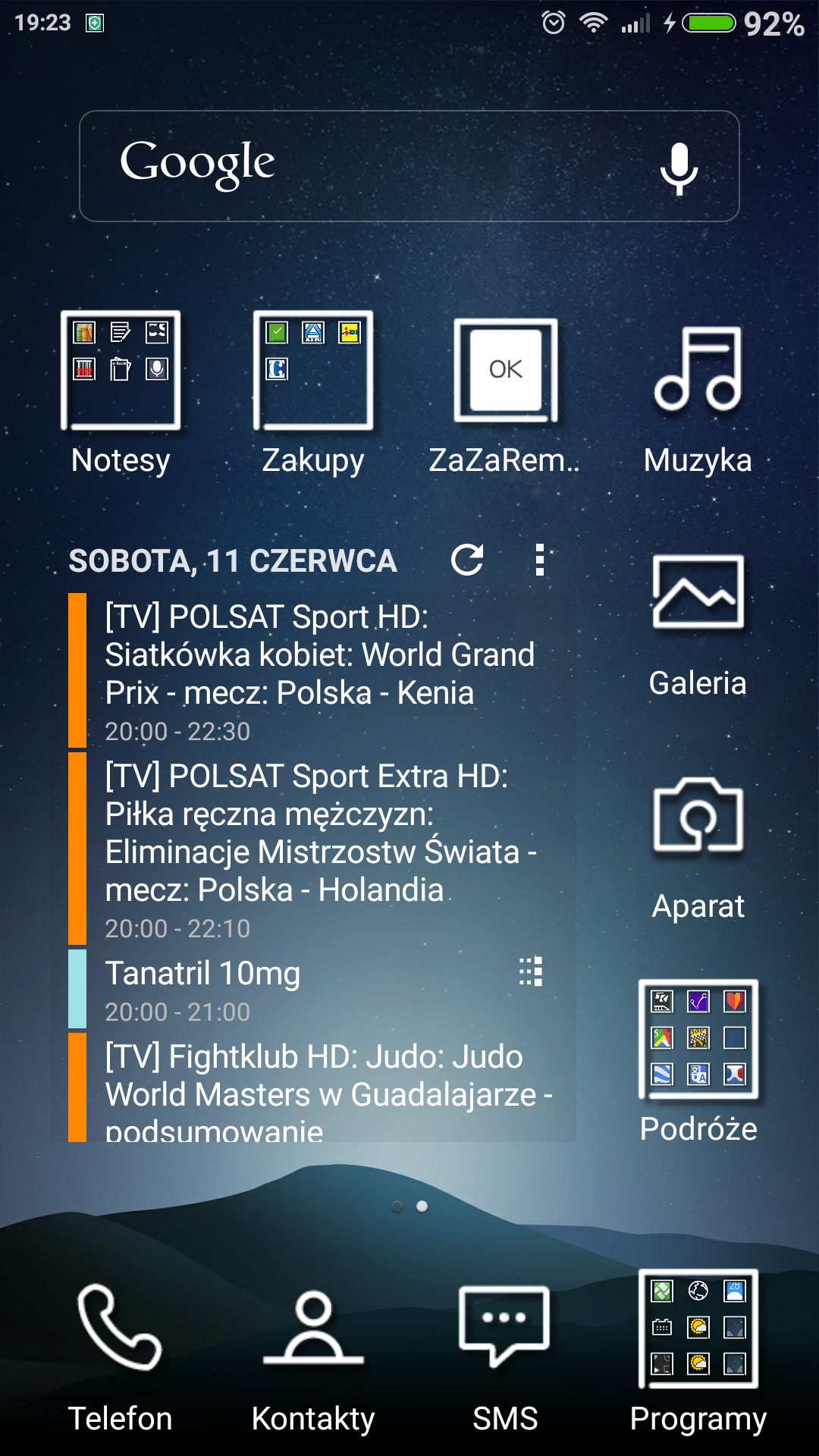Open the Zakupy folder
Image resolution: width=819 pixels, height=1456 pixels.
(x=313, y=371)
